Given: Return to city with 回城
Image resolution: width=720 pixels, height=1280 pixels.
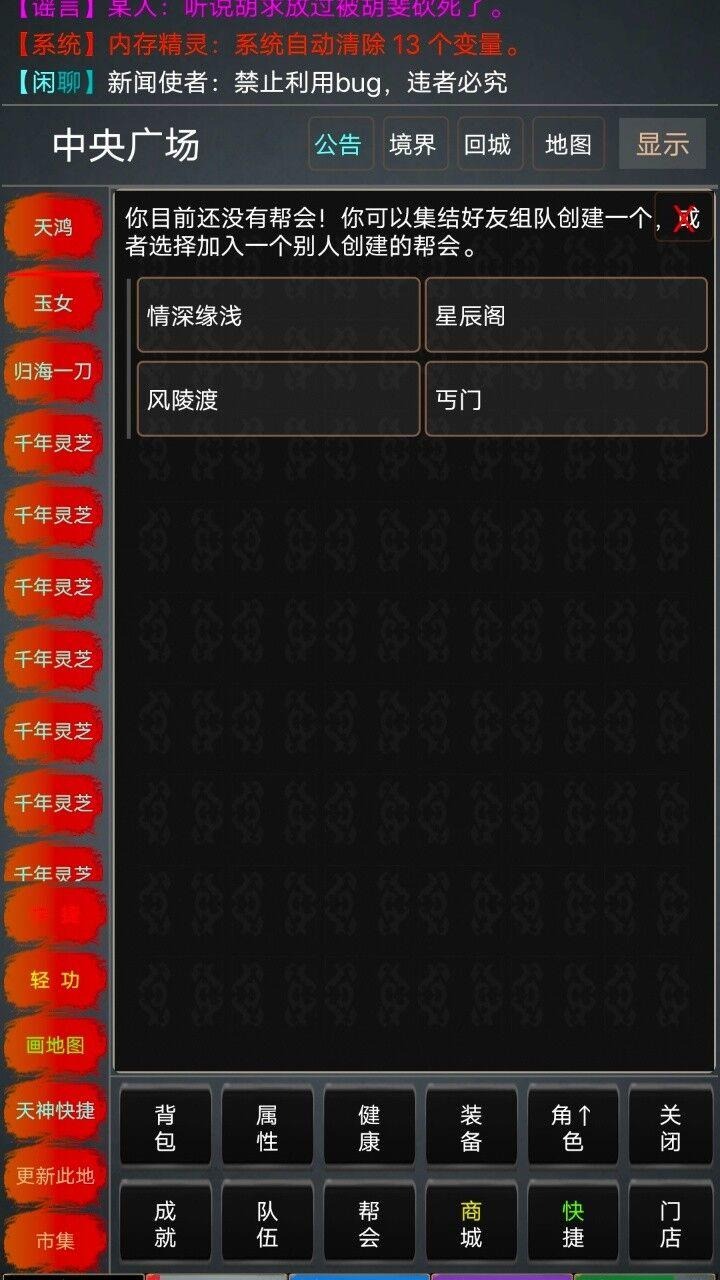Looking at the screenshot, I should point(489,143).
